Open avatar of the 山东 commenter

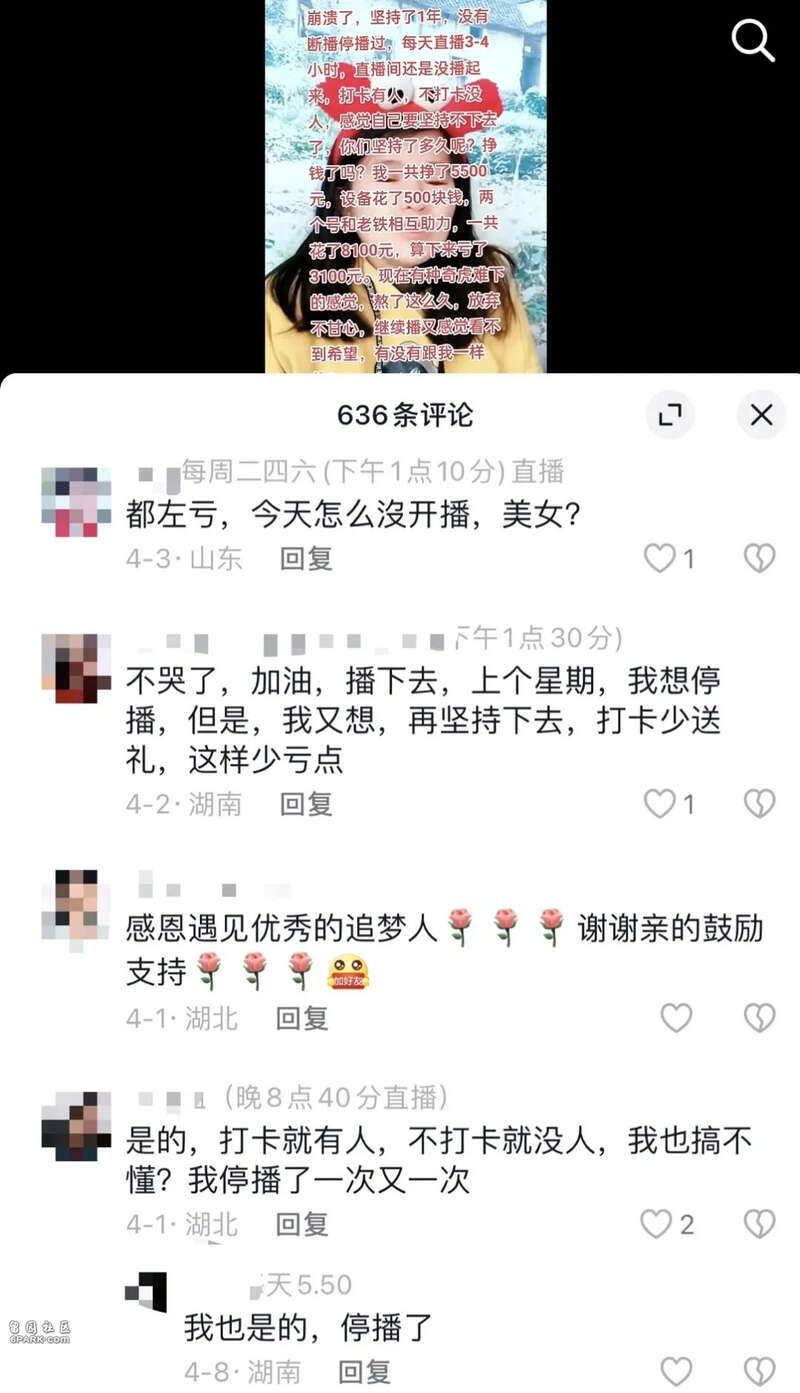76,502
